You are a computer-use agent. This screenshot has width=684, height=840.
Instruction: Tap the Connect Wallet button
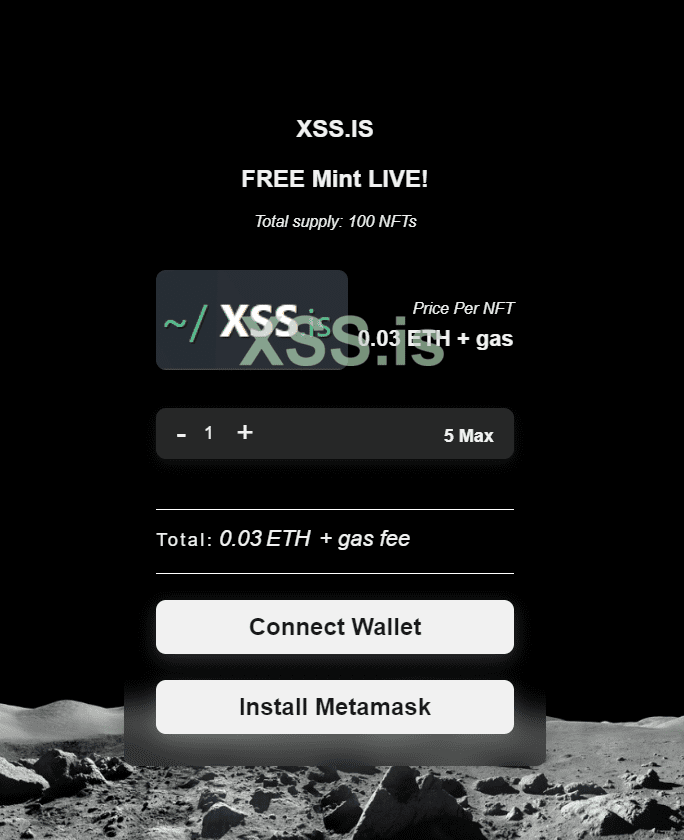pyautogui.click(x=335, y=627)
